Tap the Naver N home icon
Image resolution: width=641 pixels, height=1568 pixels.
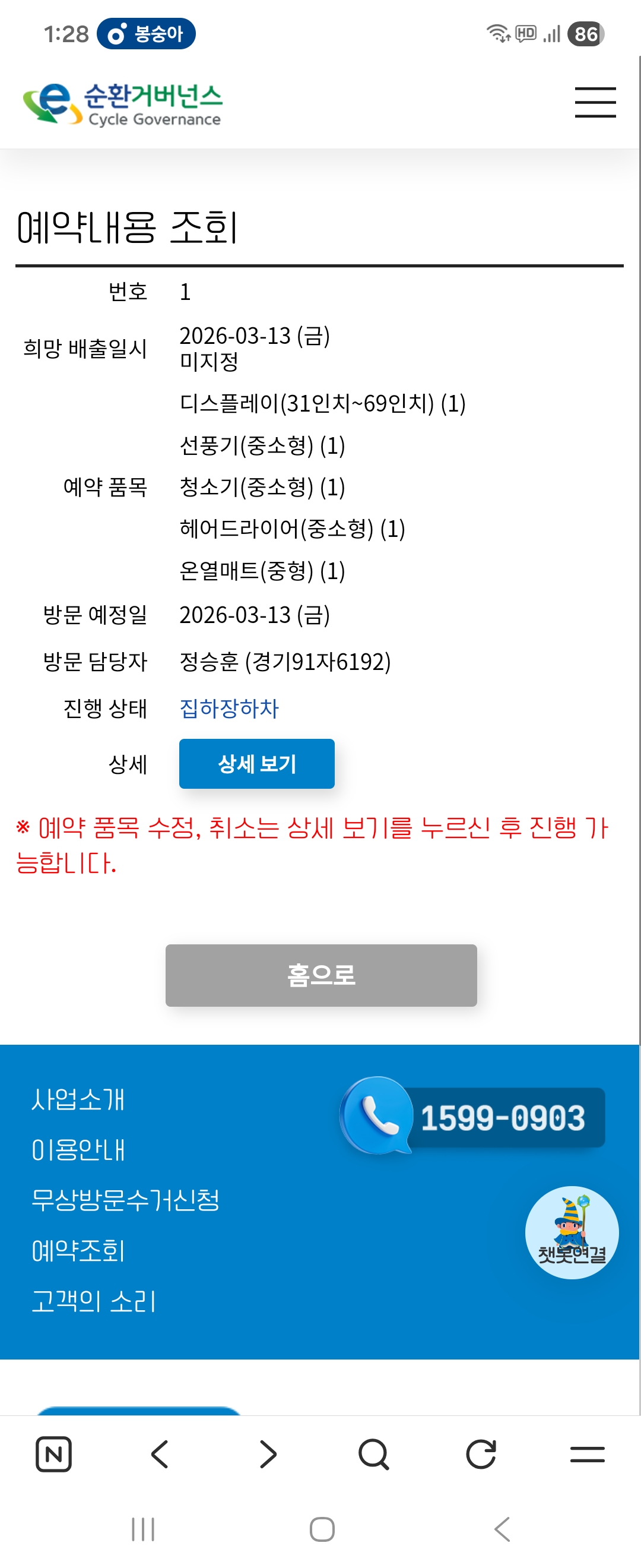click(x=53, y=1454)
